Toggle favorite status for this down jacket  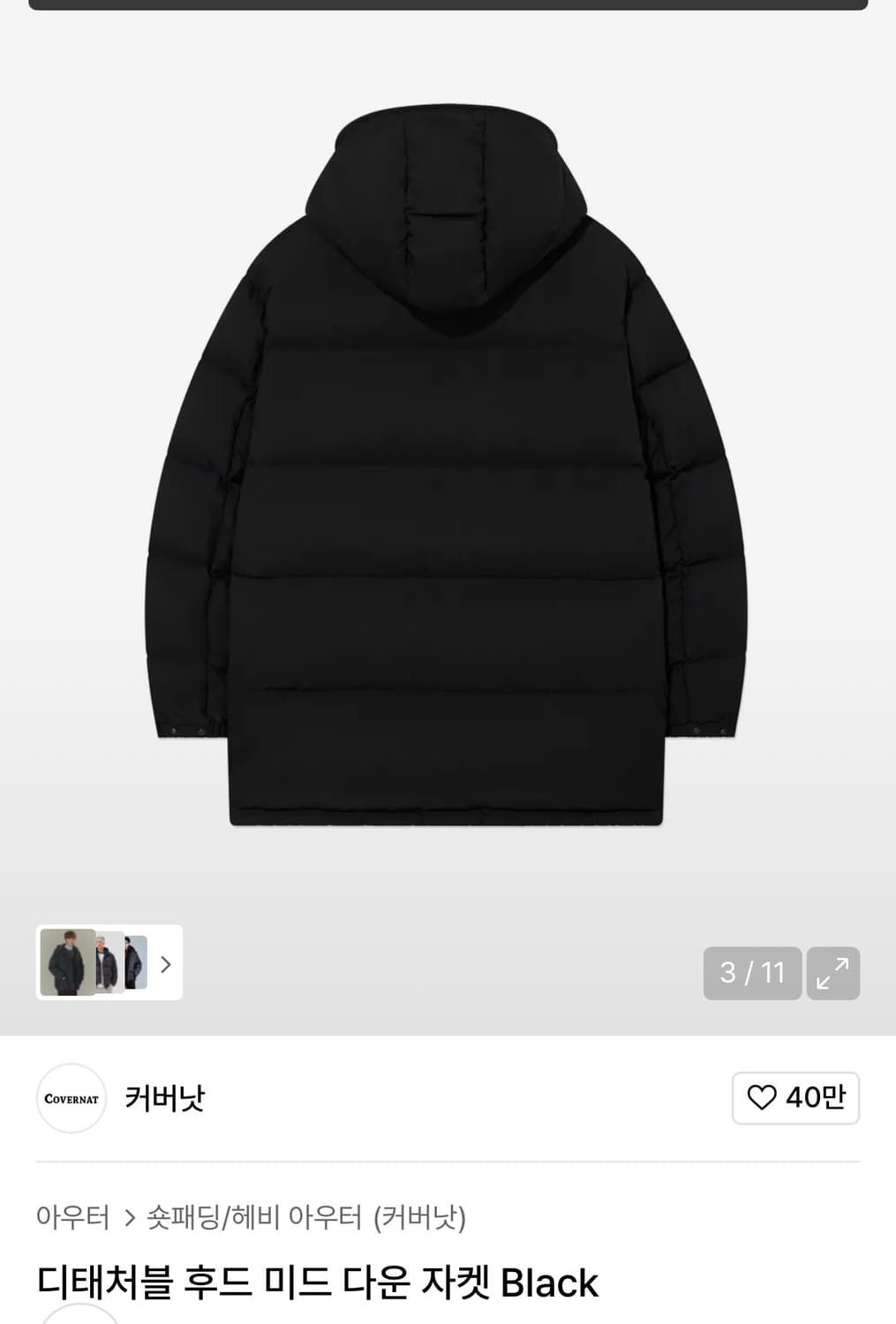(x=795, y=1098)
